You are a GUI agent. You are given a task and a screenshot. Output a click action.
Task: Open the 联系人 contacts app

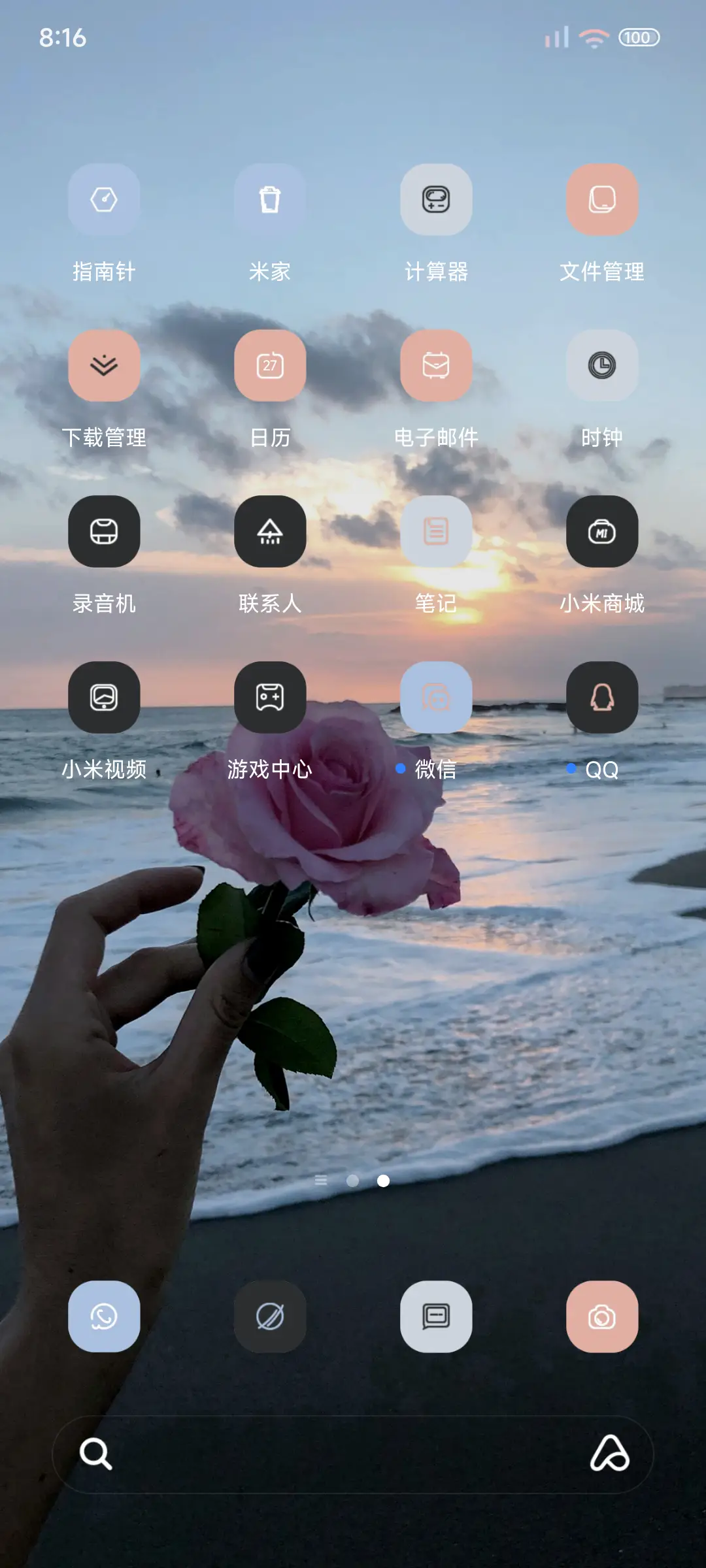click(x=271, y=531)
